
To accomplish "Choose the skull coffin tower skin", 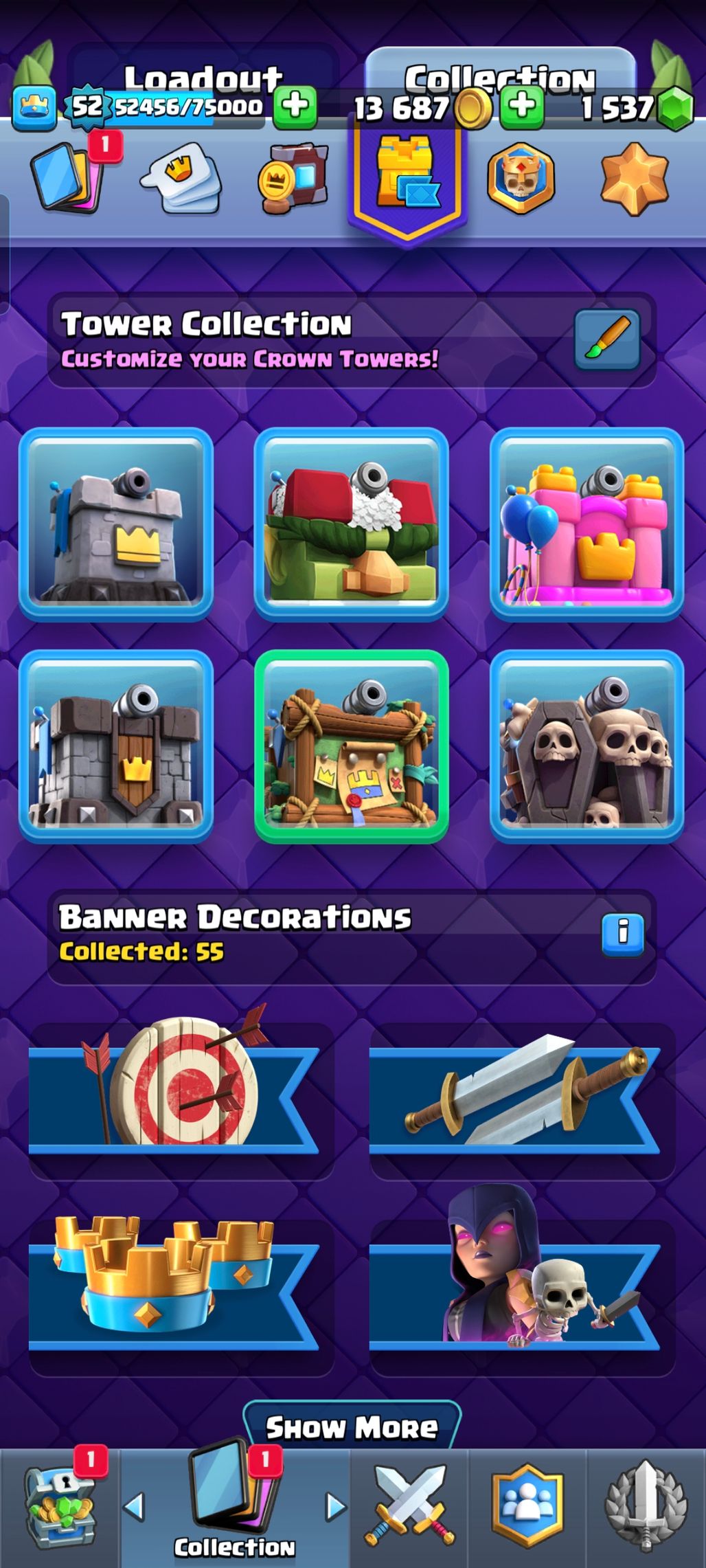I will point(587,747).
